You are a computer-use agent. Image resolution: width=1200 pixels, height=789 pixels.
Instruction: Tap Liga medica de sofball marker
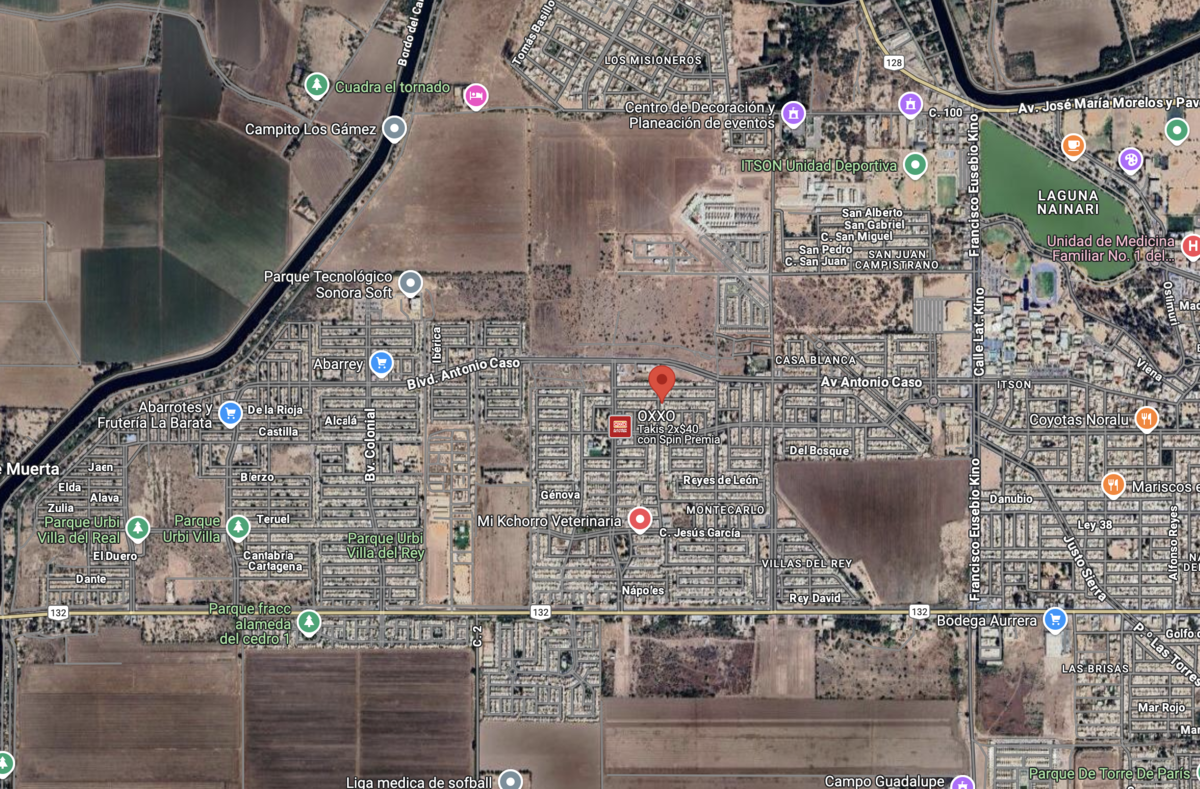511,780
